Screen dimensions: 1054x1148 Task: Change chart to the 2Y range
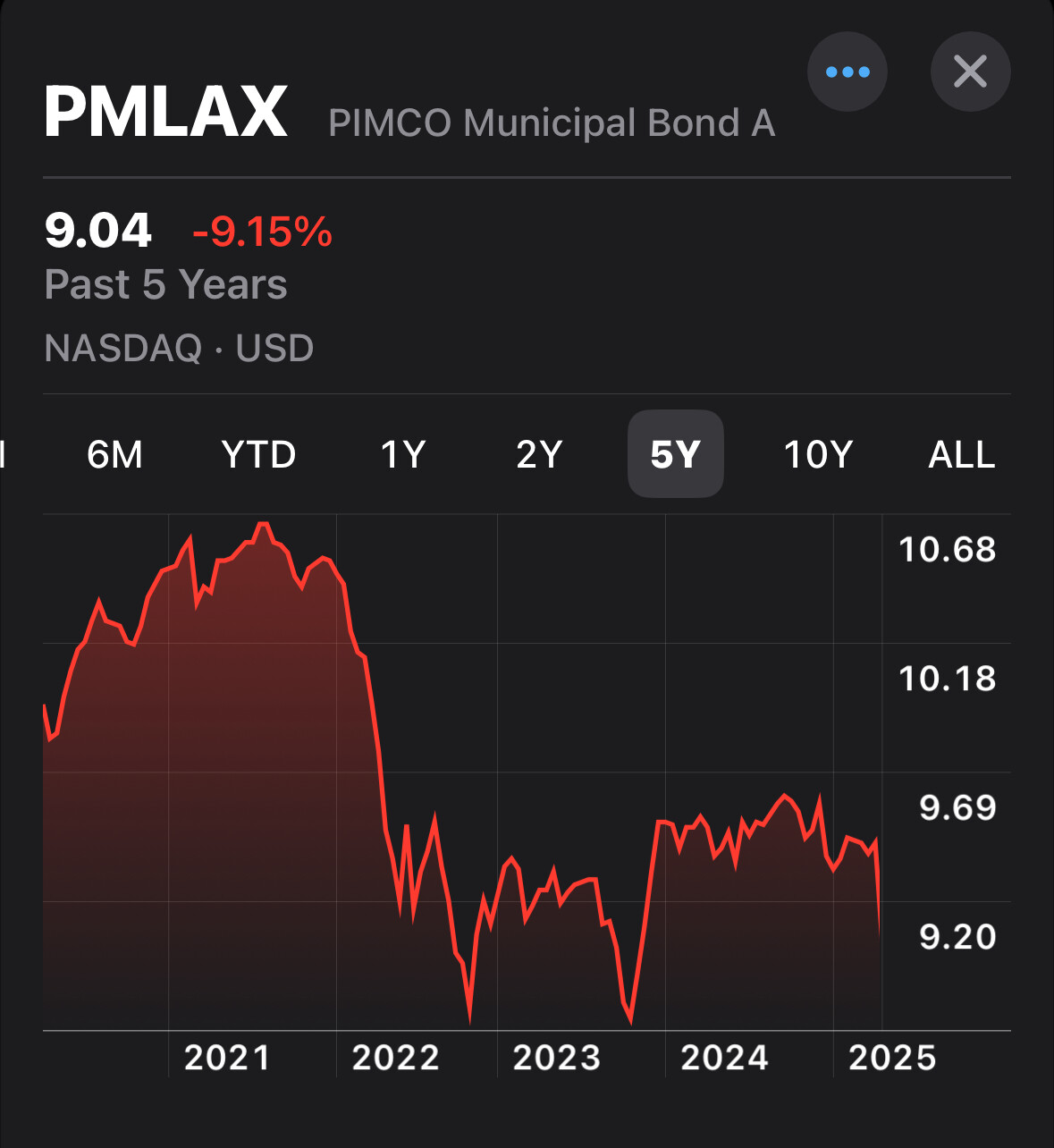[539, 454]
